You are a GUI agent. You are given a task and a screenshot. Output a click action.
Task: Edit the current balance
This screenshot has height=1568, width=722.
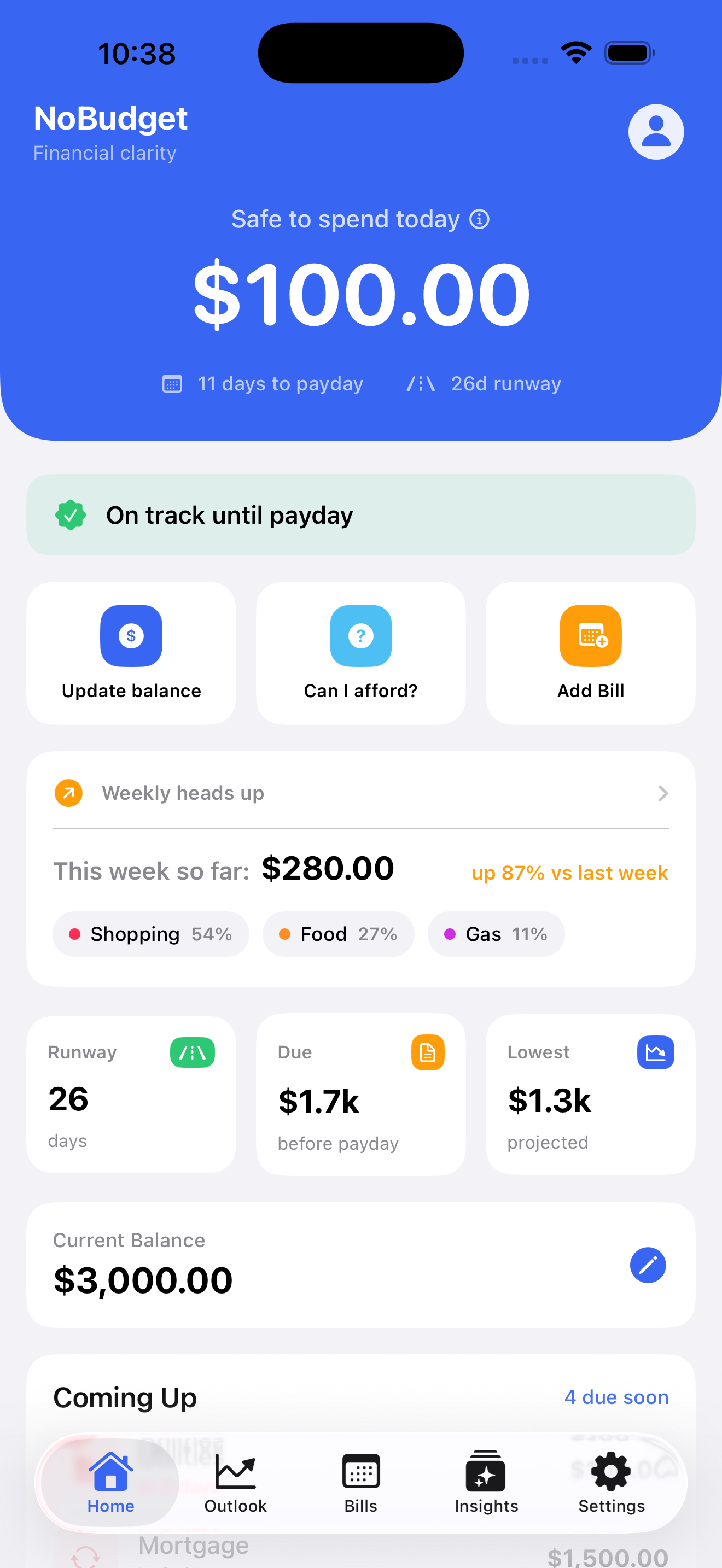[x=648, y=1265]
